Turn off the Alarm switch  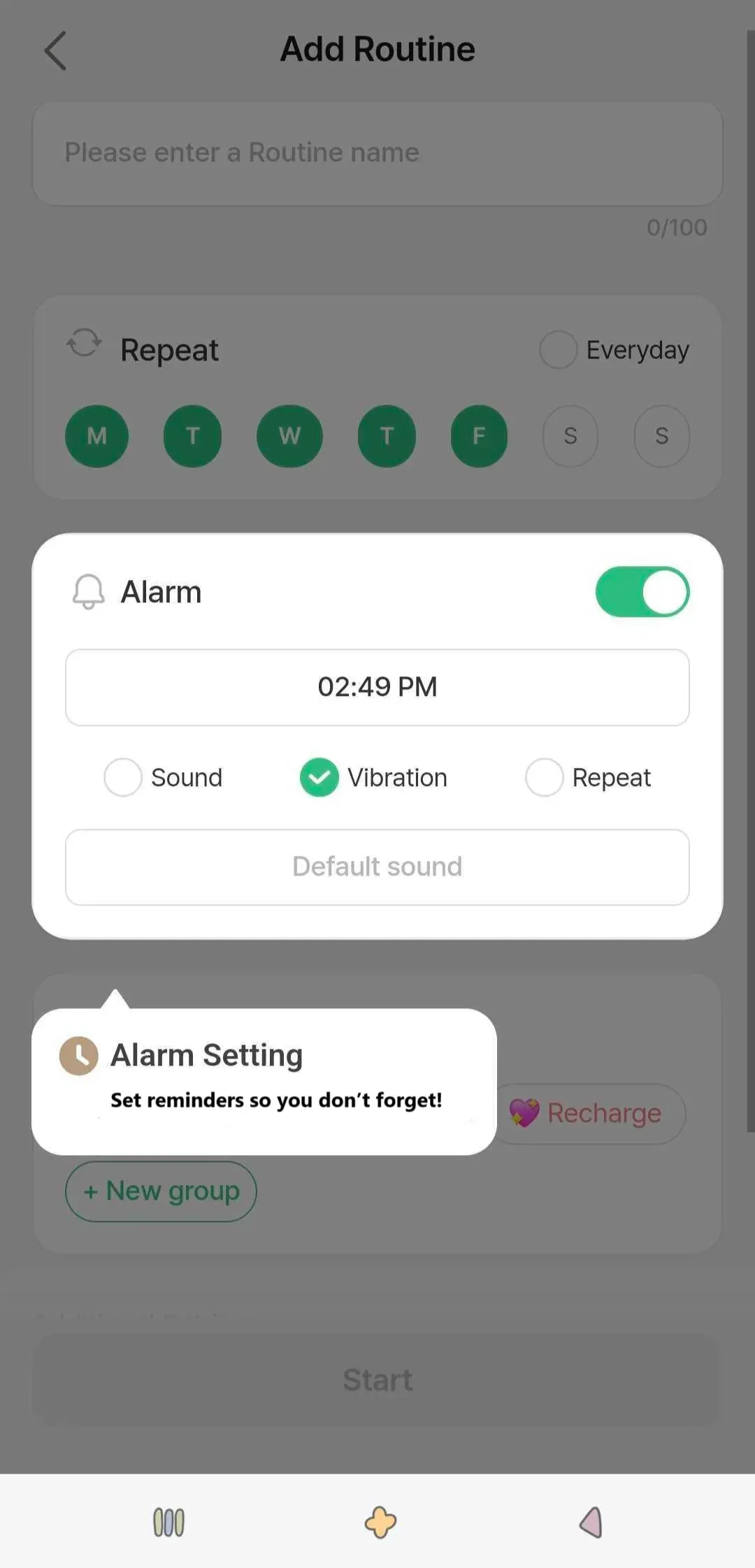click(x=642, y=592)
